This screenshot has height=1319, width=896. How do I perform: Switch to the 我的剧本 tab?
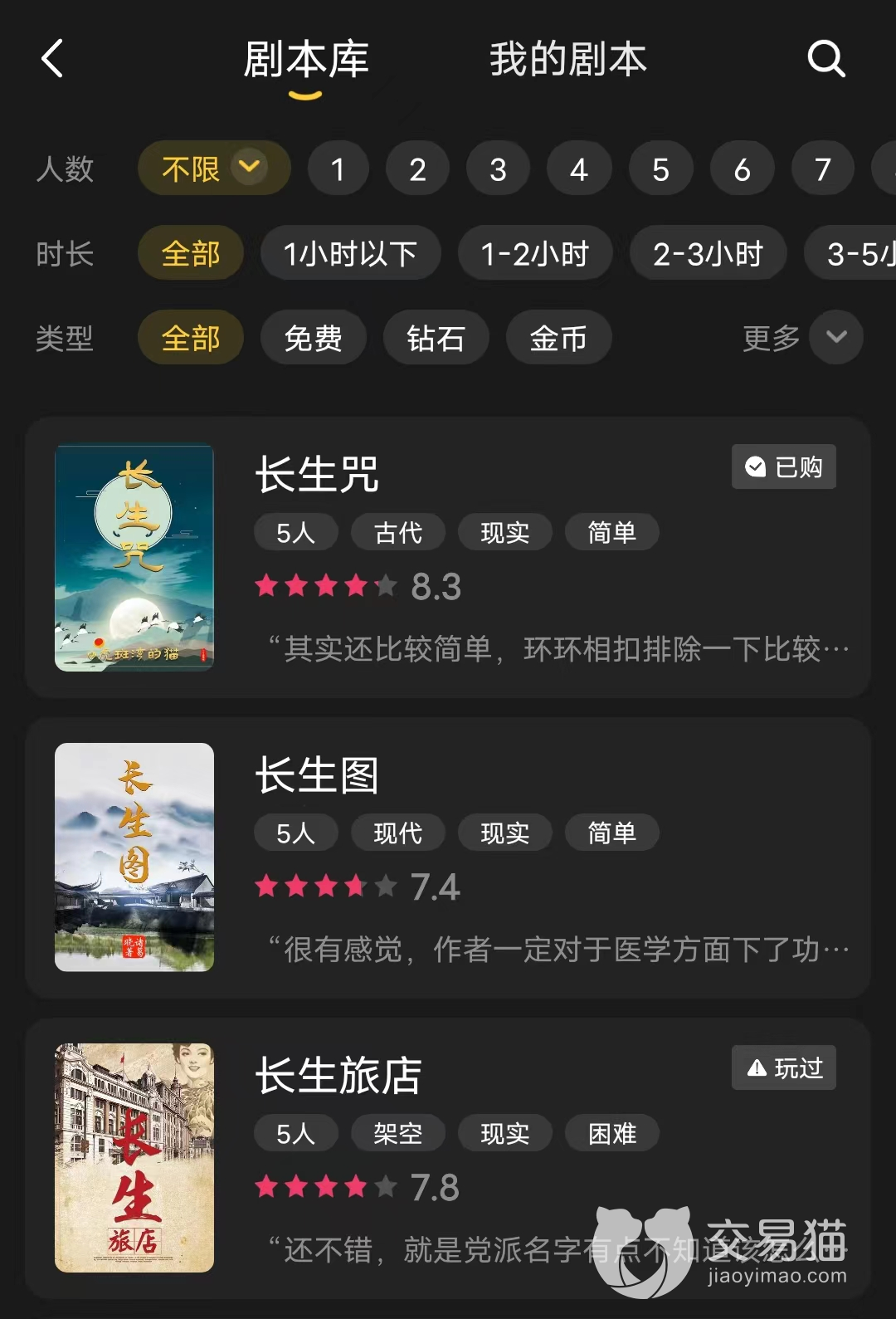567,60
